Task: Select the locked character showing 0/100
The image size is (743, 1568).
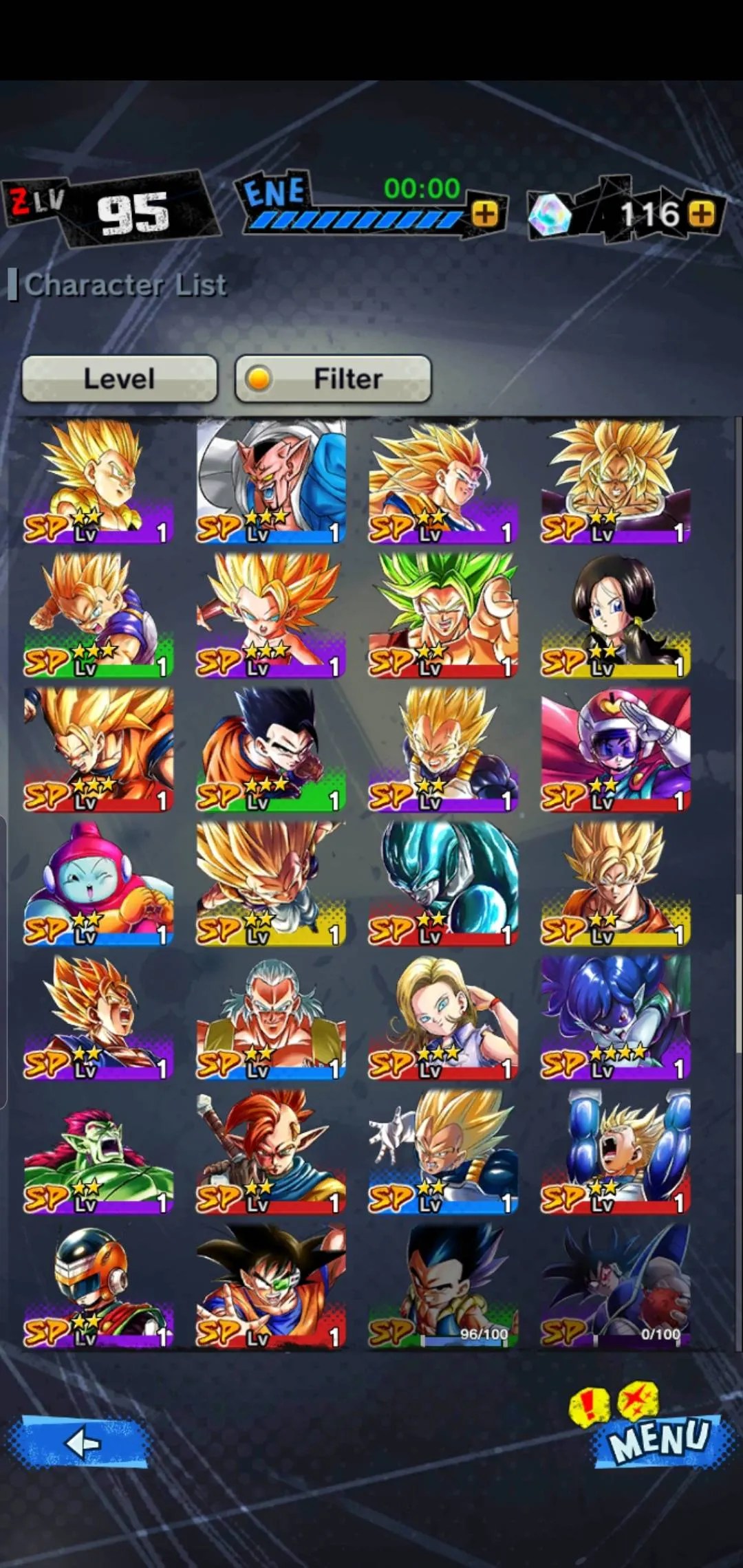Action: coord(615,1284)
